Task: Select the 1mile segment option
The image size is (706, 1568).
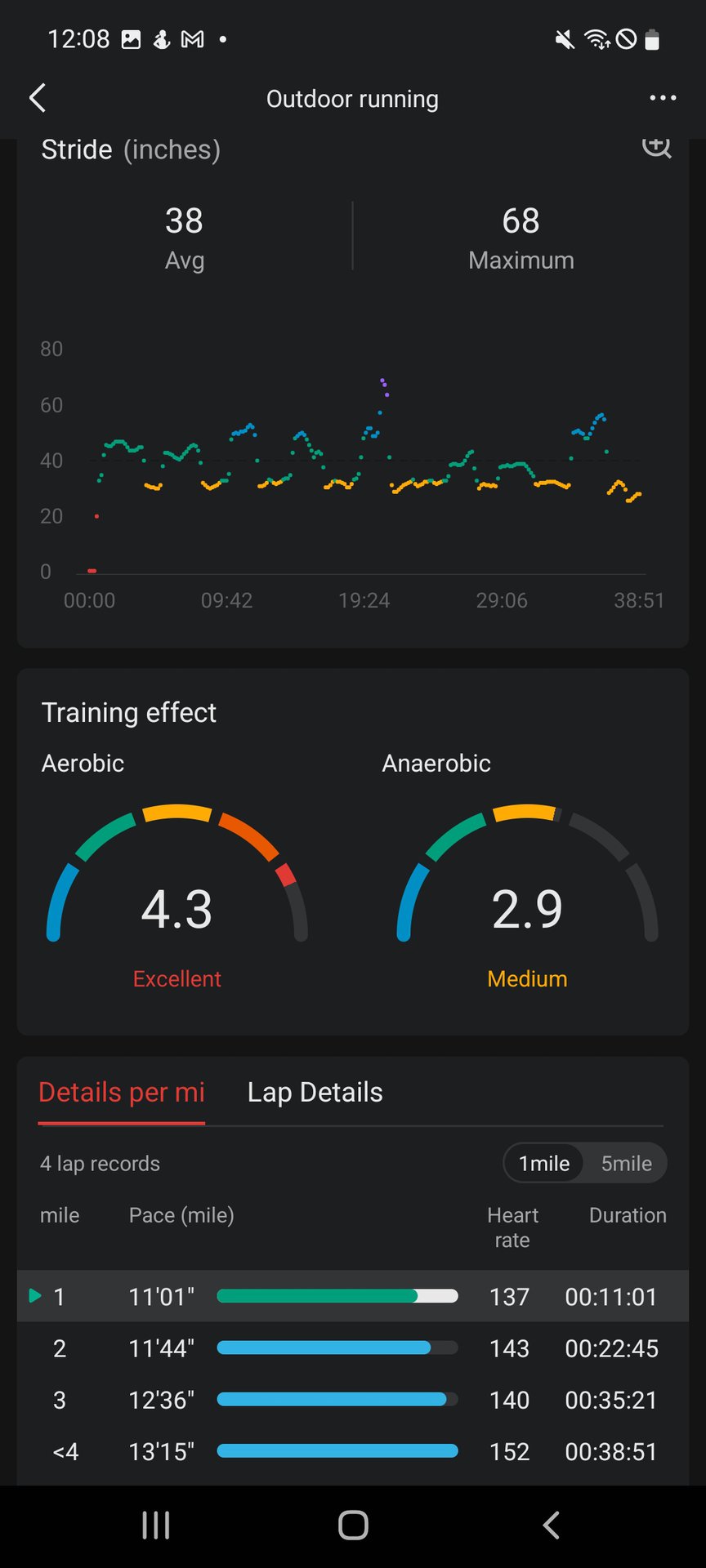Action: coord(544,1163)
